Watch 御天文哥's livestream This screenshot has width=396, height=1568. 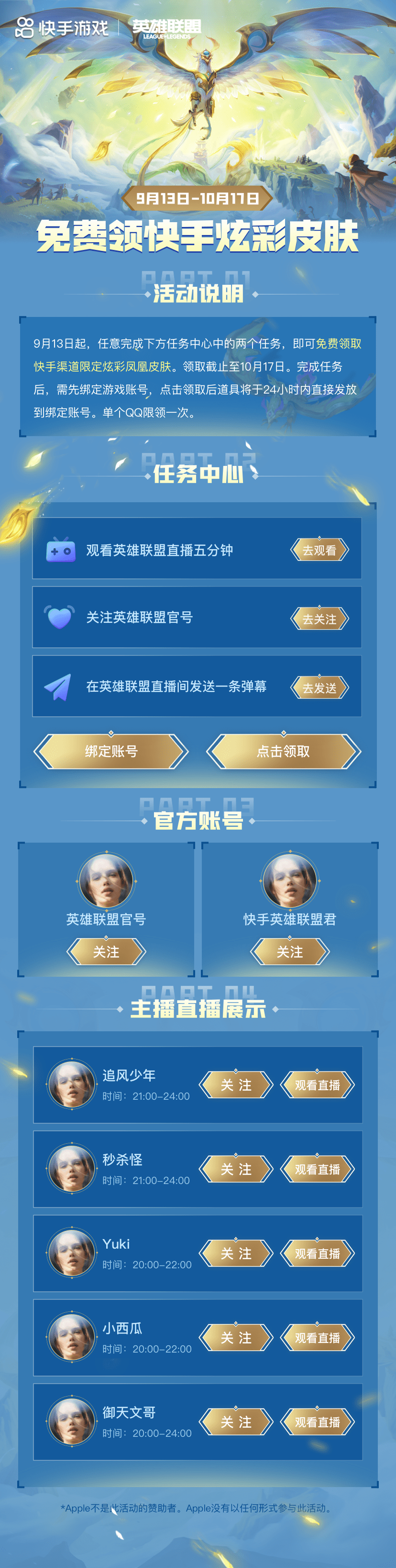318,1422
